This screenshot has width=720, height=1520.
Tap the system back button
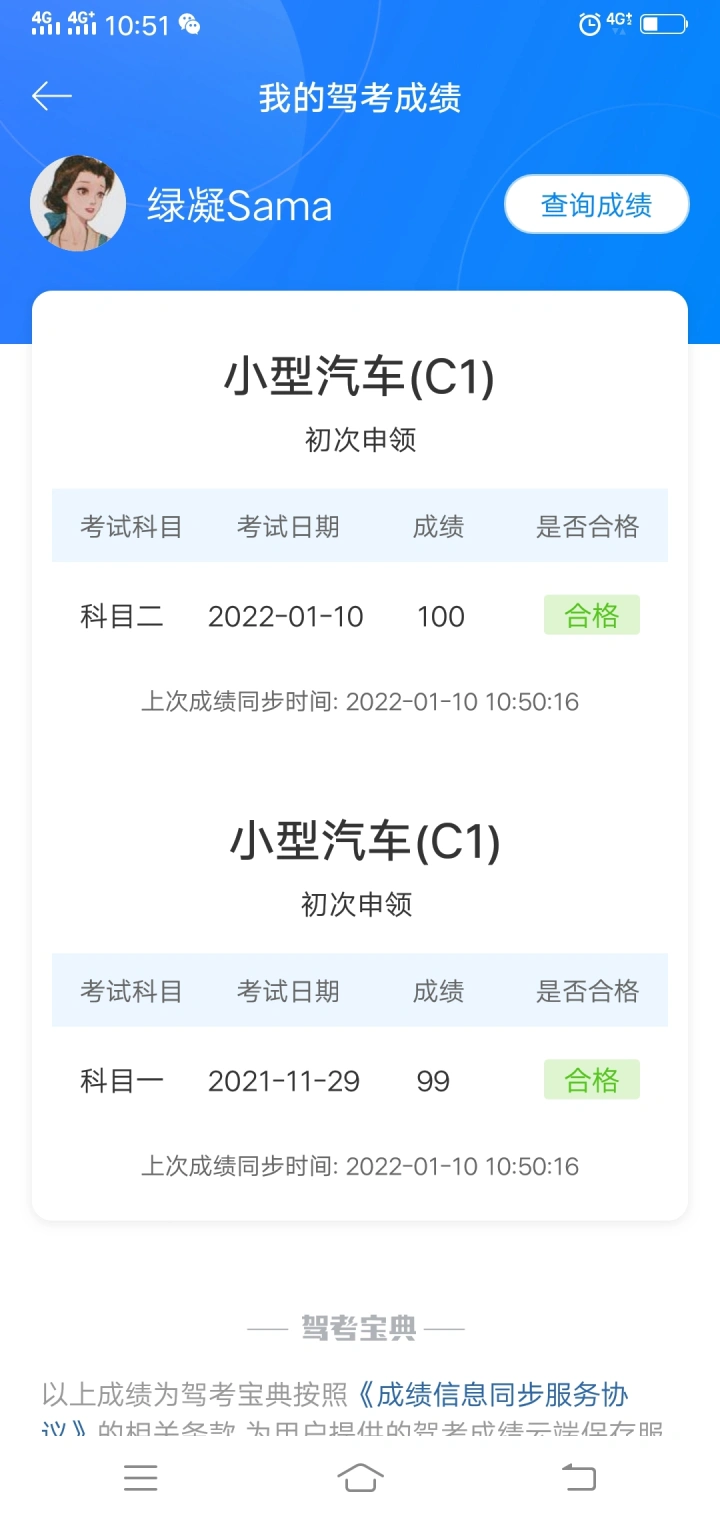pyautogui.click(x=578, y=1477)
